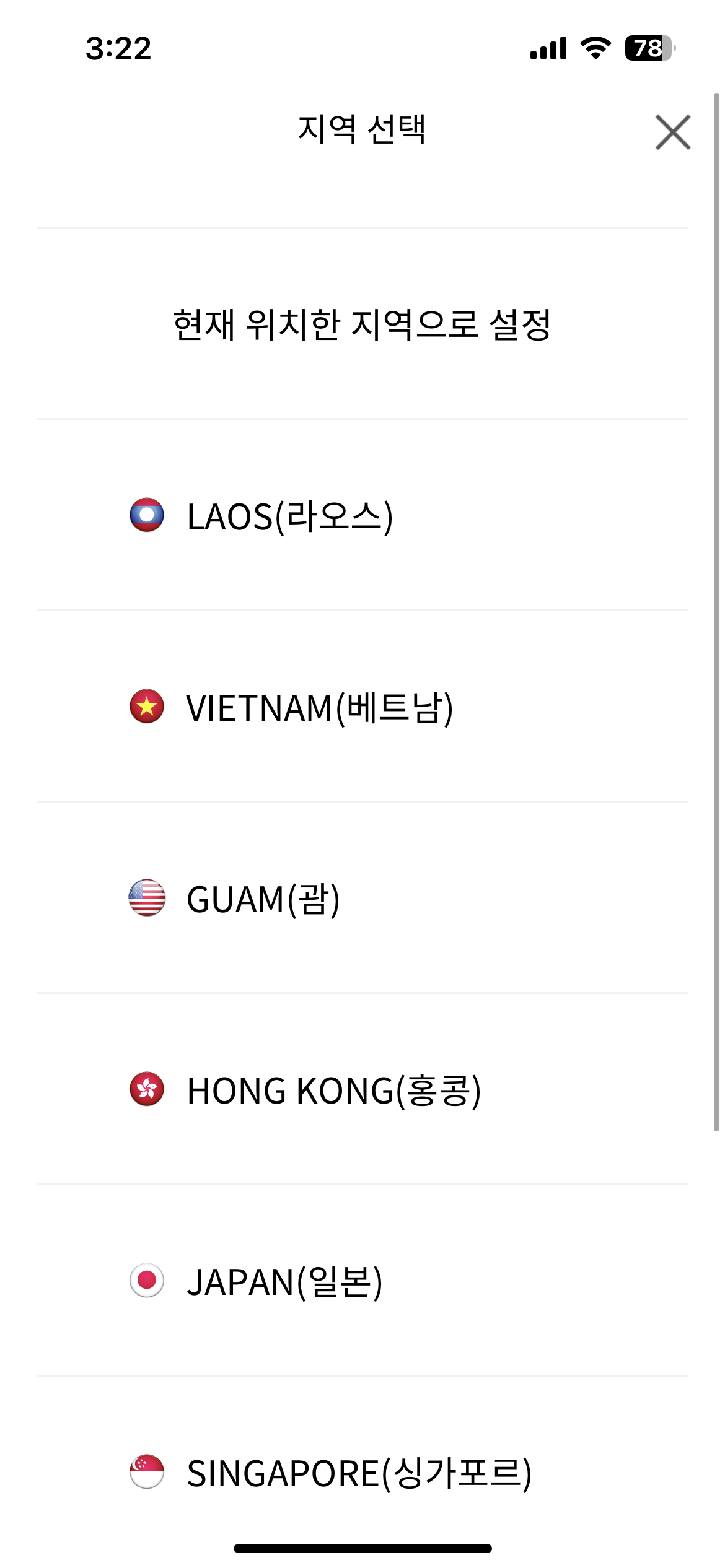Select SINGAPORE(싱가포르) region
This screenshot has height=1568, width=725.
(x=362, y=1472)
